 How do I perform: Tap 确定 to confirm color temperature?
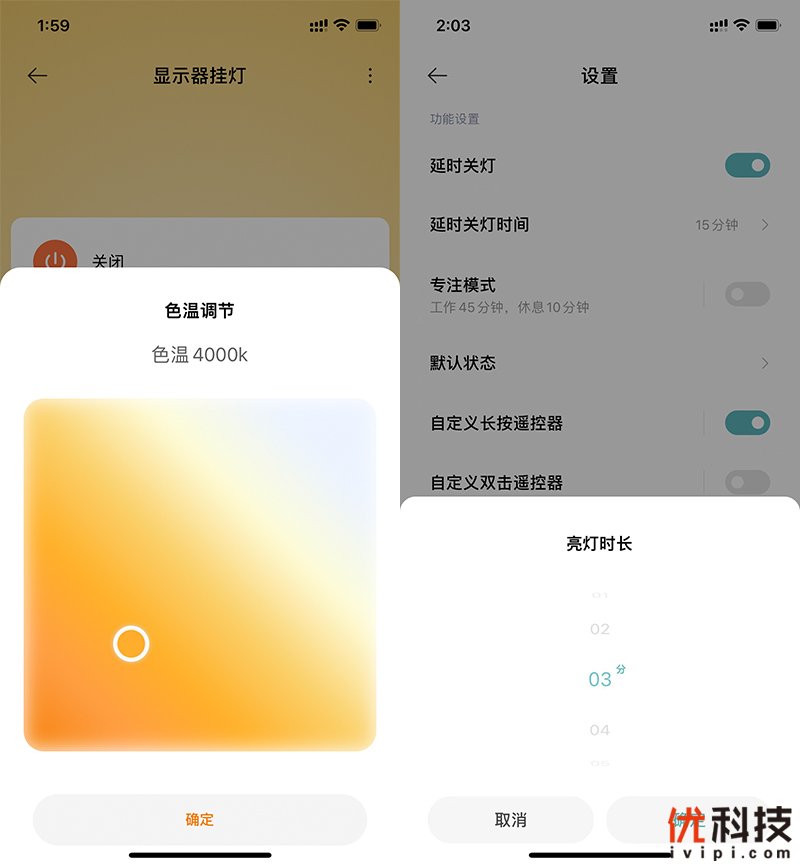[200, 819]
